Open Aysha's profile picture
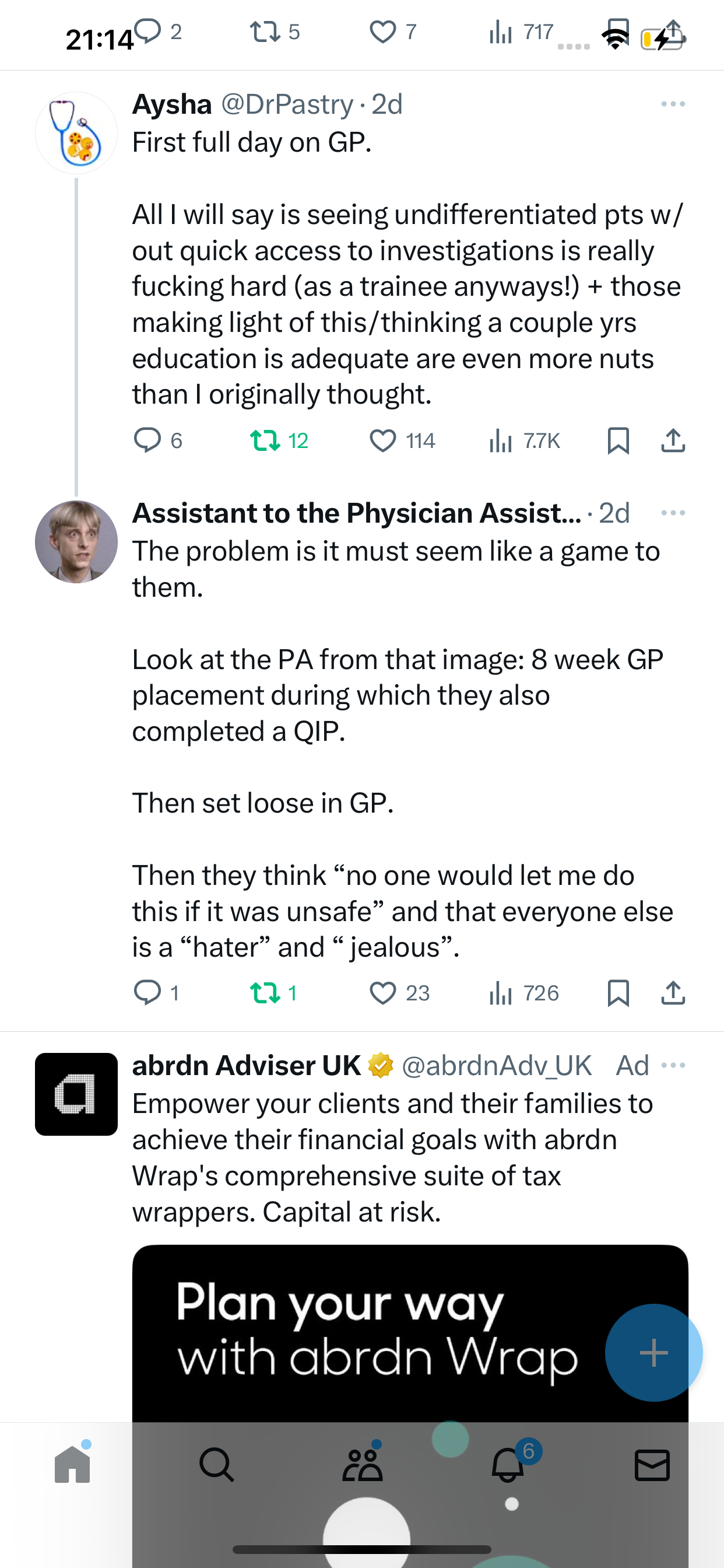 pyautogui.click(x=76, y=132)
